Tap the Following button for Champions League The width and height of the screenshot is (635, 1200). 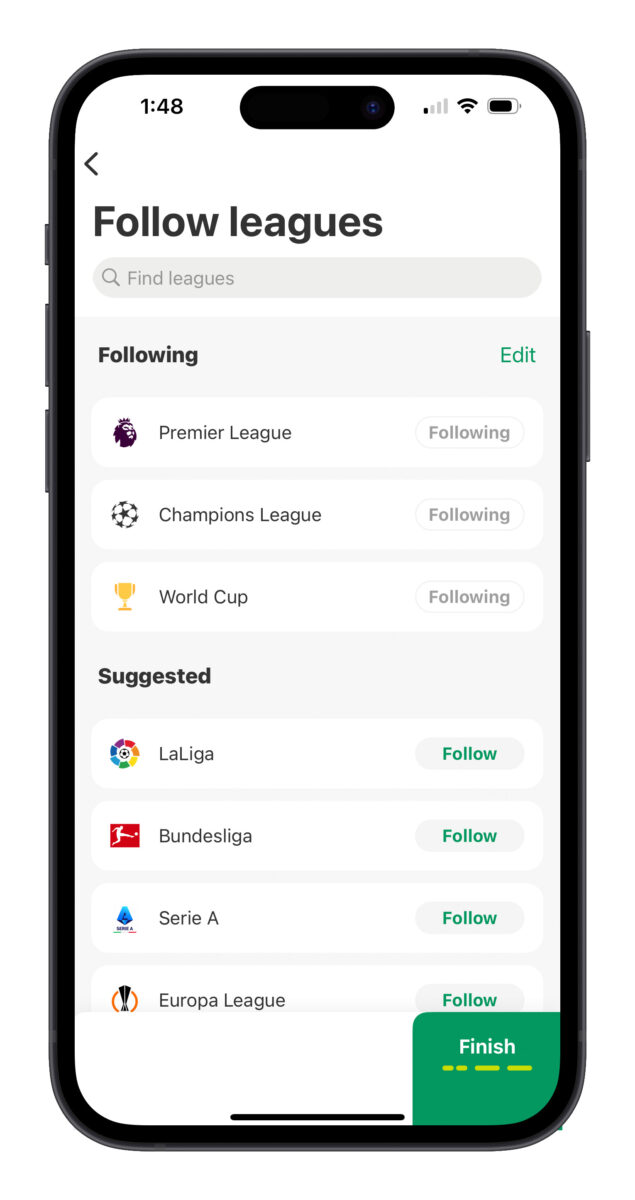tap(469, 515)
